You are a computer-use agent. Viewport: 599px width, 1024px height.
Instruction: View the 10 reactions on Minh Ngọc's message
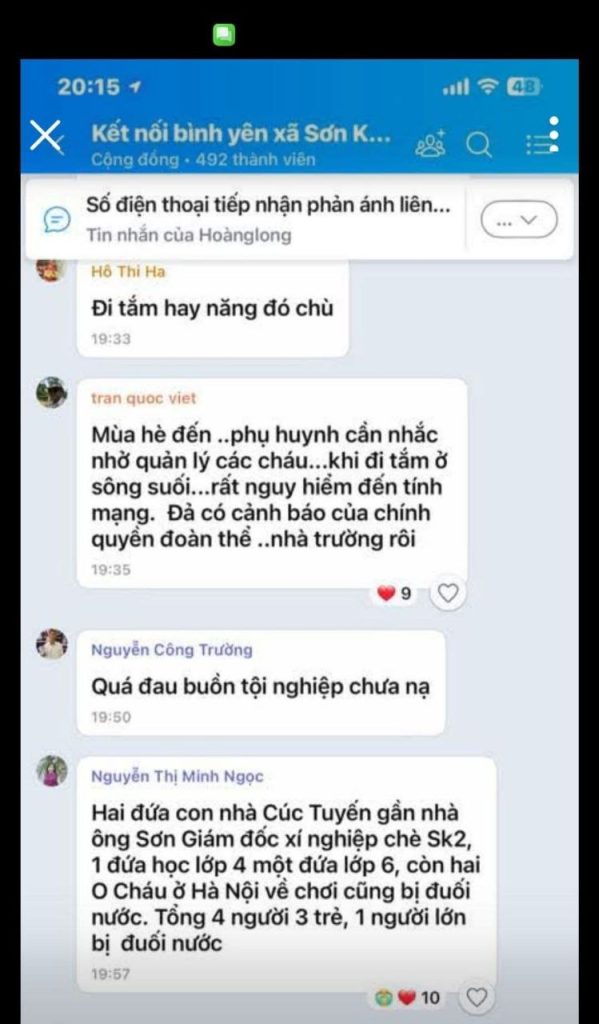tap(408, 998)
